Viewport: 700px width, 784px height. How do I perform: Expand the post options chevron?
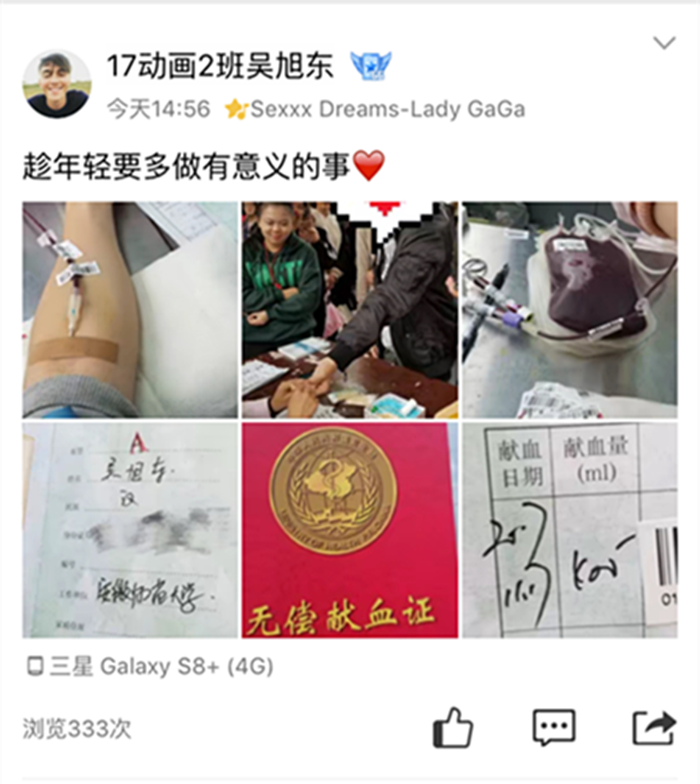[664, 43]
